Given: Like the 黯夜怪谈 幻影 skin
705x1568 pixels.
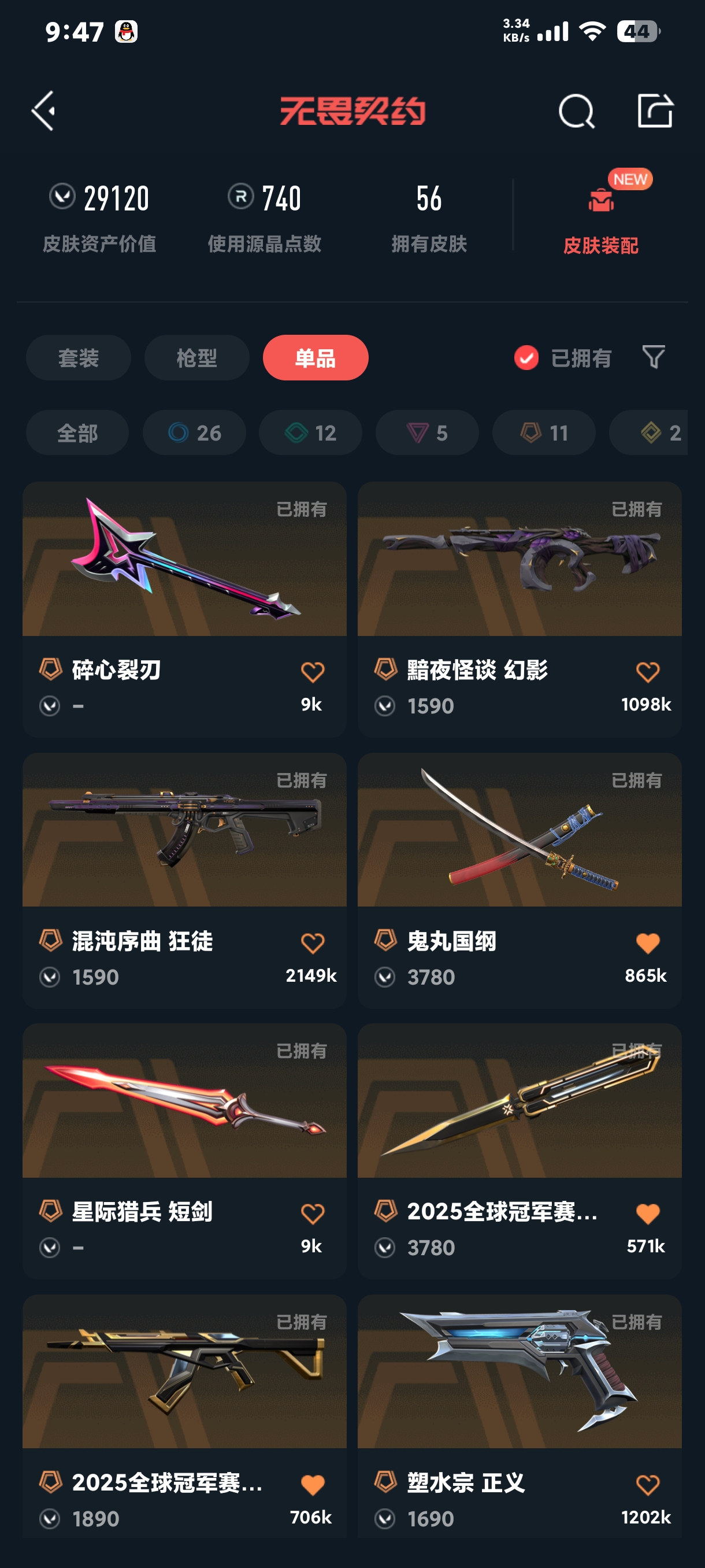Looking at the screenshot, I should click(x=647, y=672).
